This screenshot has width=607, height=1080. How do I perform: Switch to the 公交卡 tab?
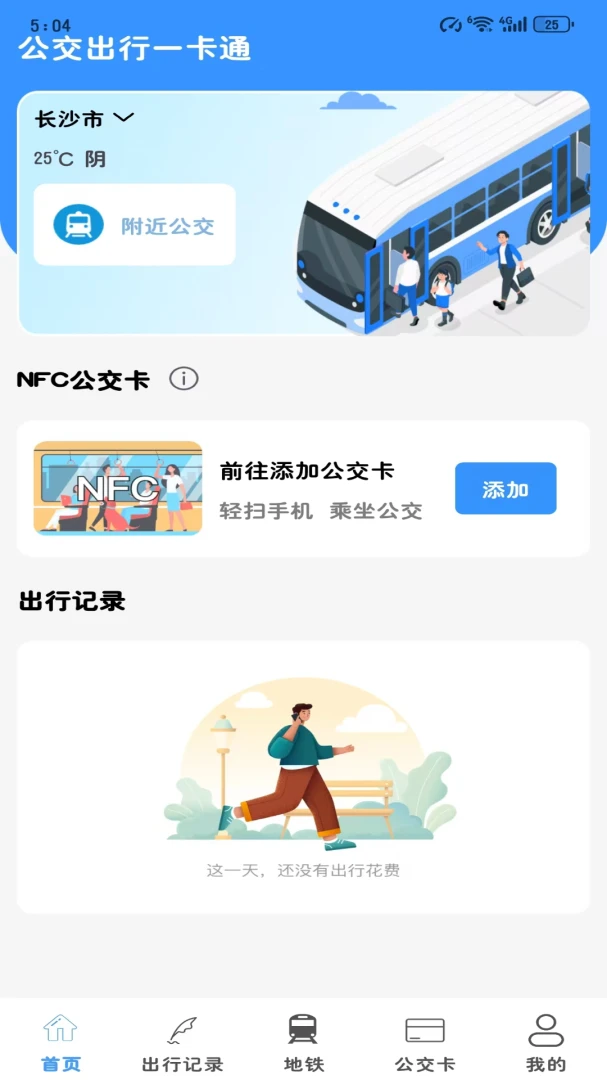pyautogui.click(x=425, y=1043)
